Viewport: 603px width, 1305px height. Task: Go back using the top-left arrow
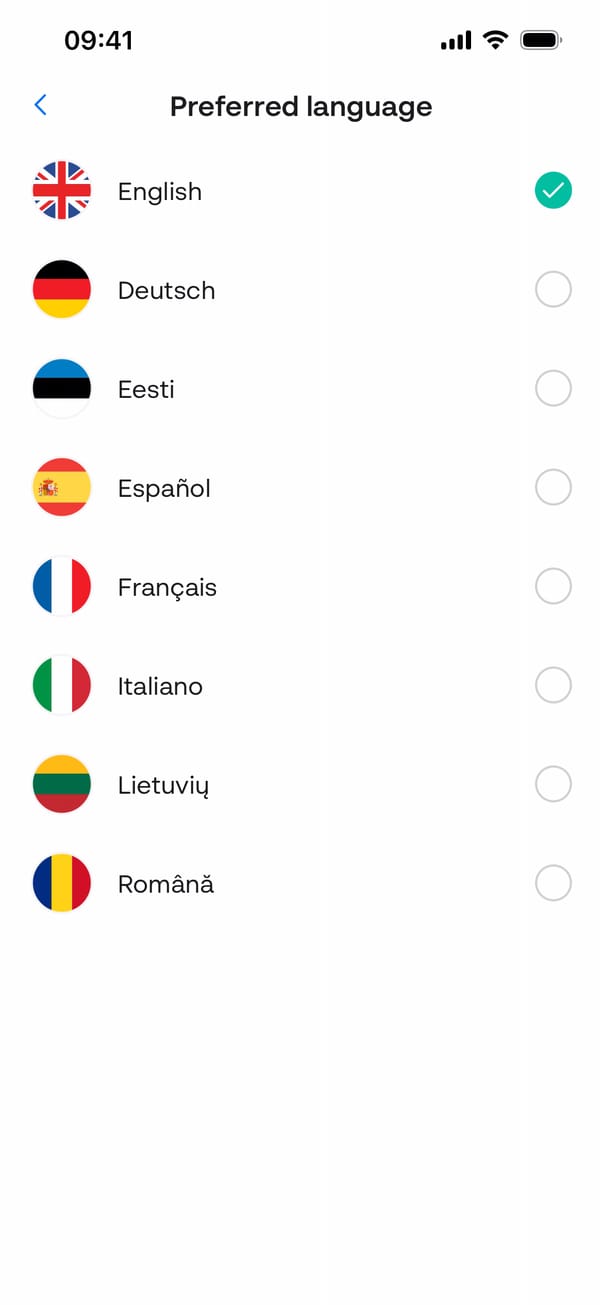(40, 105)
